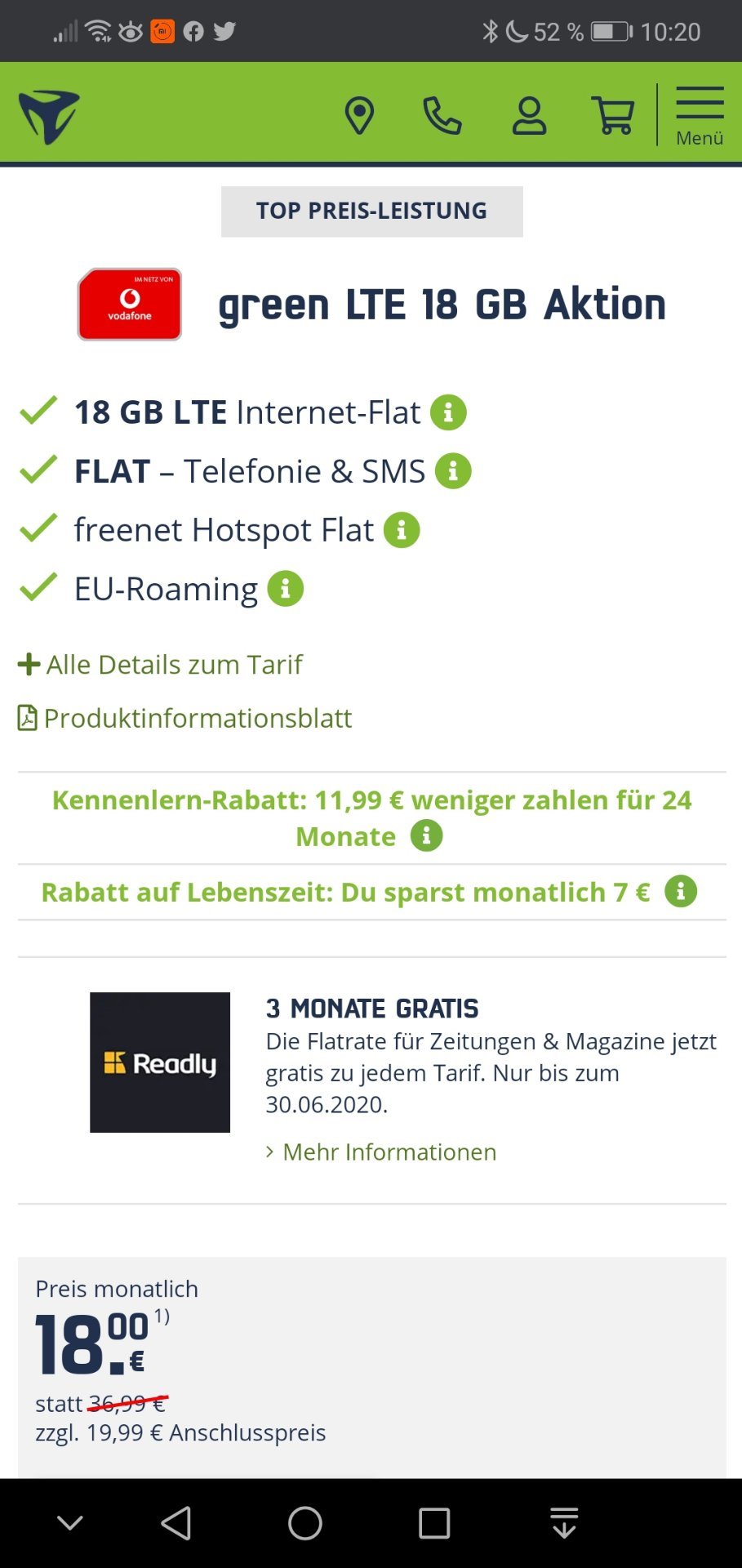Screen dimensions: 742x1568
Task: Open the store locator pin icon
Action: coord(359,115)
